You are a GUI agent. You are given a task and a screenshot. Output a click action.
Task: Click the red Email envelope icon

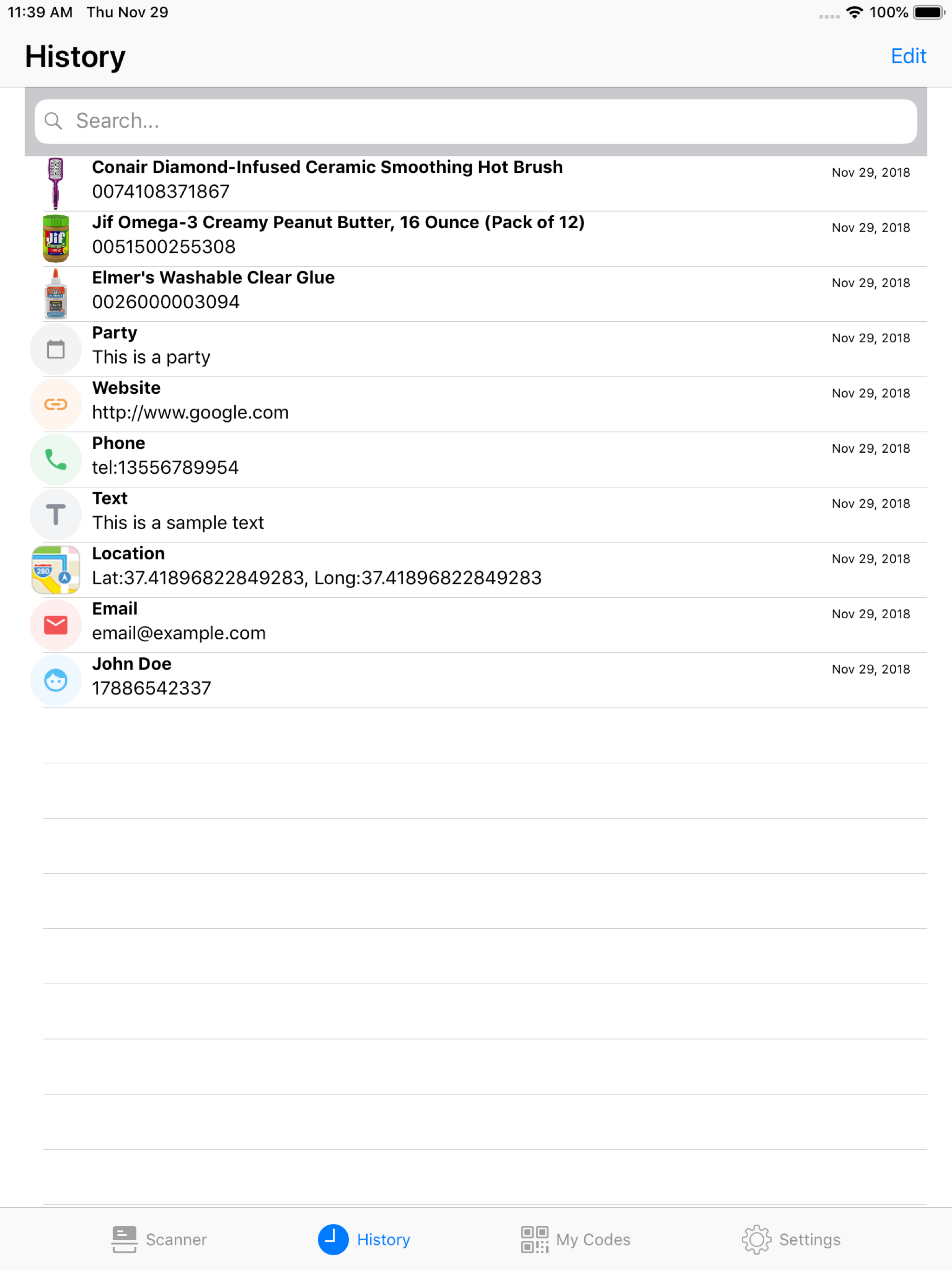click(55, 625)
